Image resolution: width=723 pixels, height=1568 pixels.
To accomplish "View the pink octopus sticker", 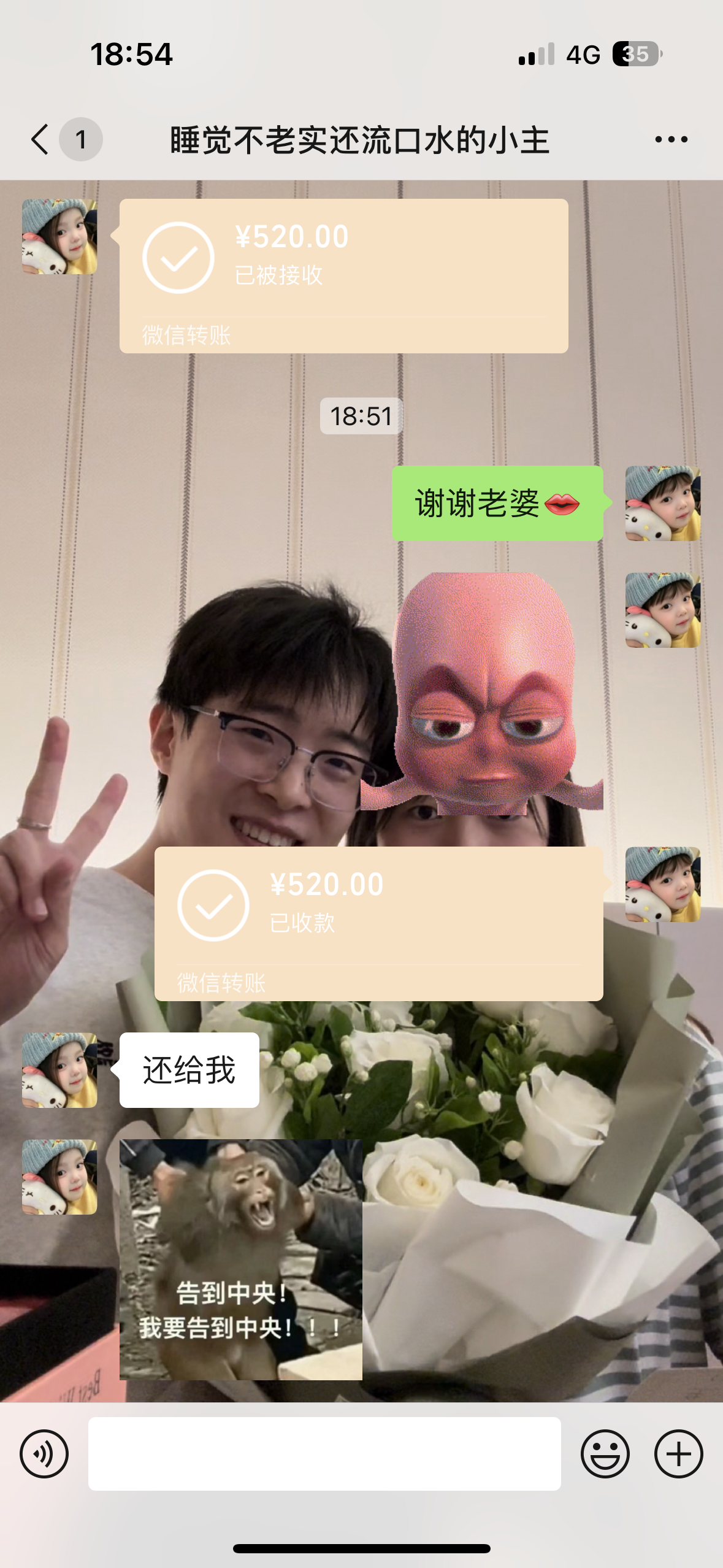I will [x=482, y=693].
